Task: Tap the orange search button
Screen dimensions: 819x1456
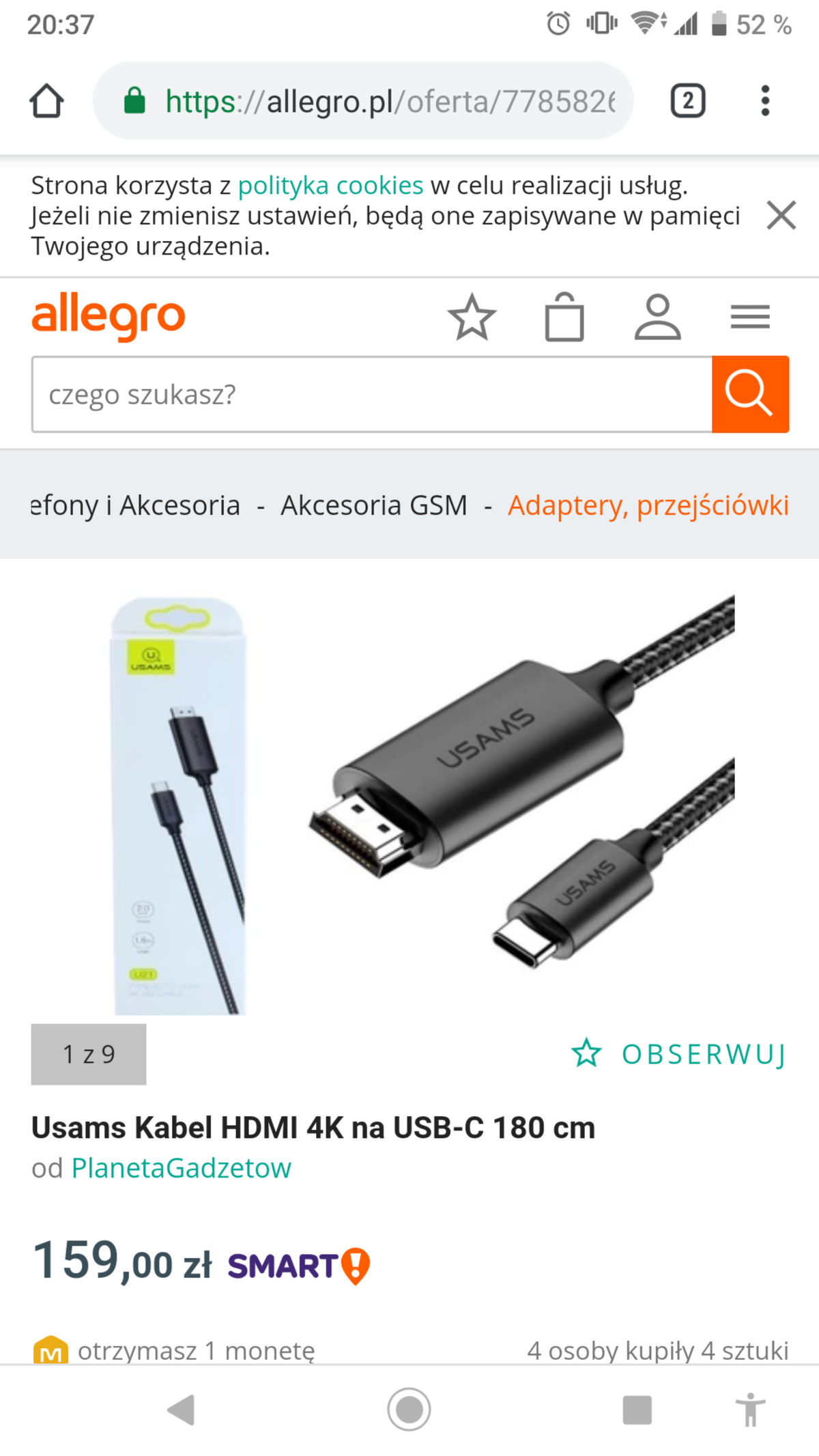Action: [749, 395]
